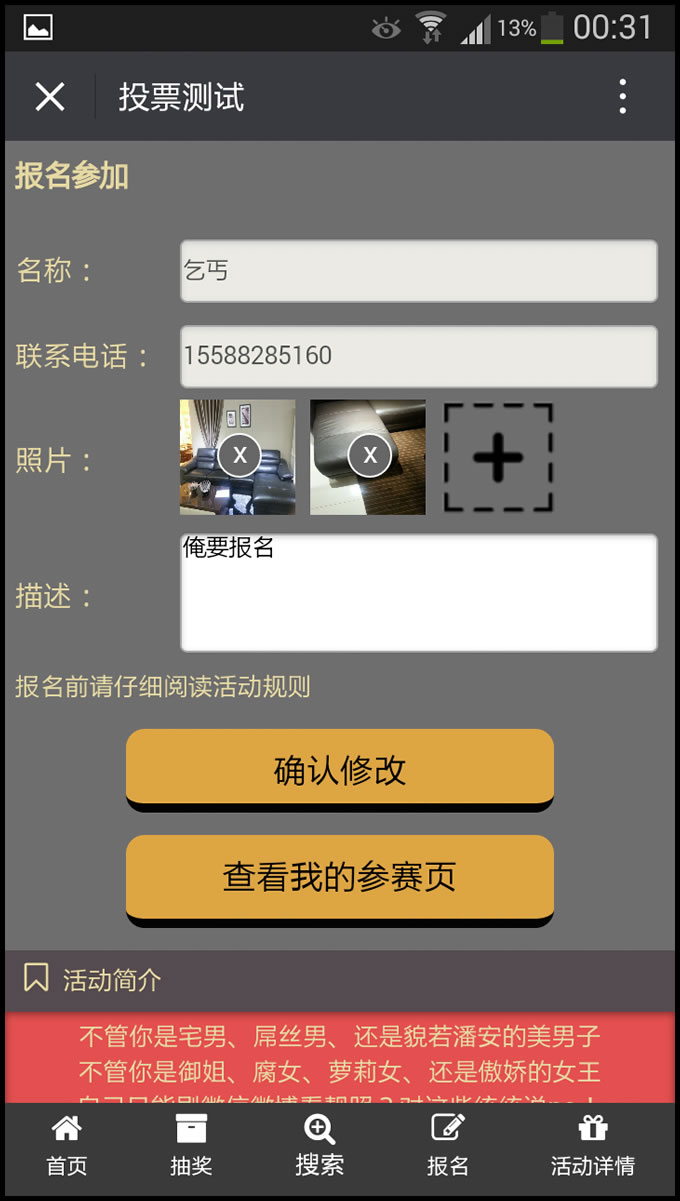This screenshot has width=680, height=1201.
Task: Close the 投票测试 page
Action: (x=50, y=97)
